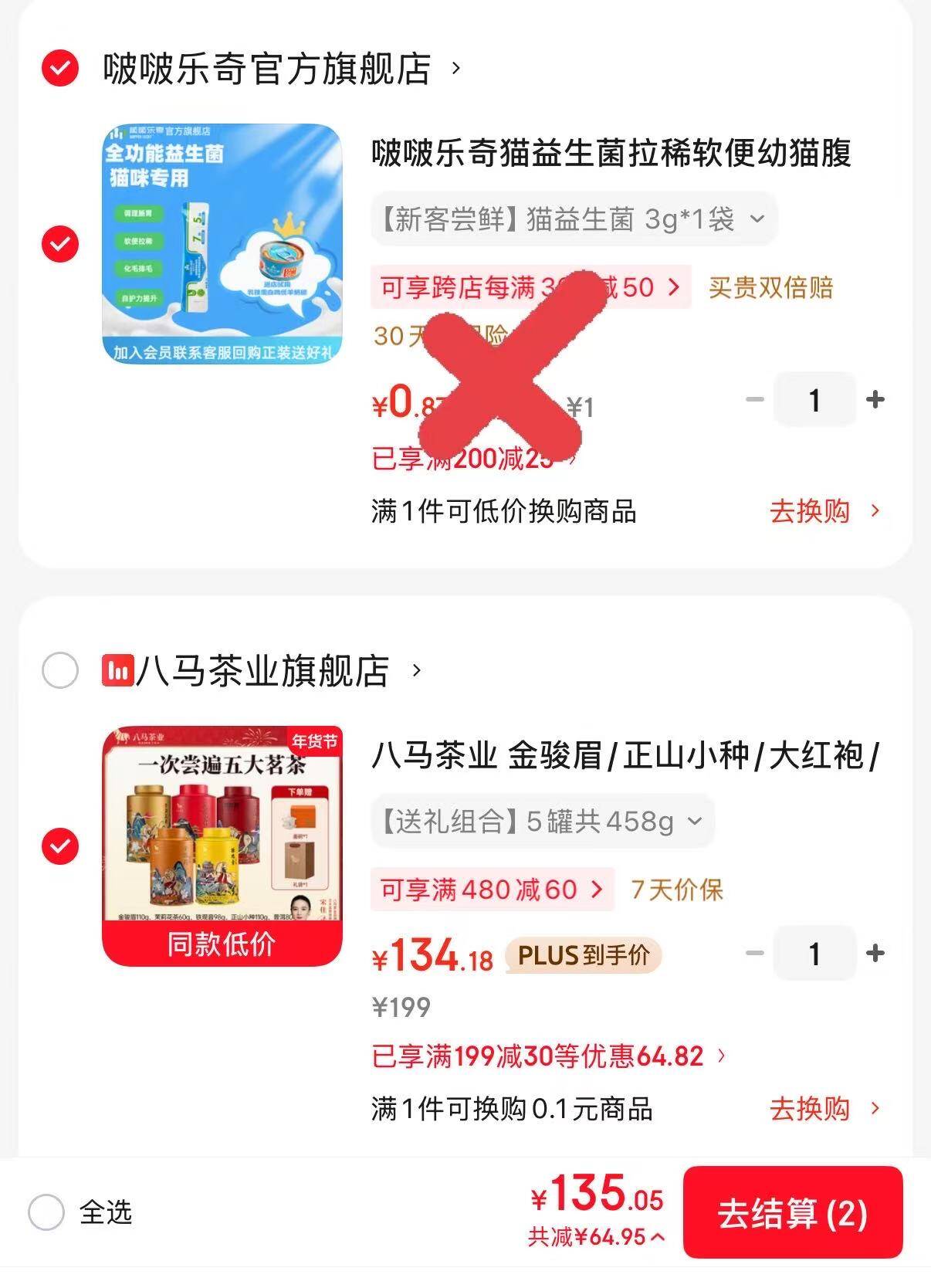Proceed with 去结算 (2) checkout
This screenshot has width=931, height=1288.
coord(793,1212)
